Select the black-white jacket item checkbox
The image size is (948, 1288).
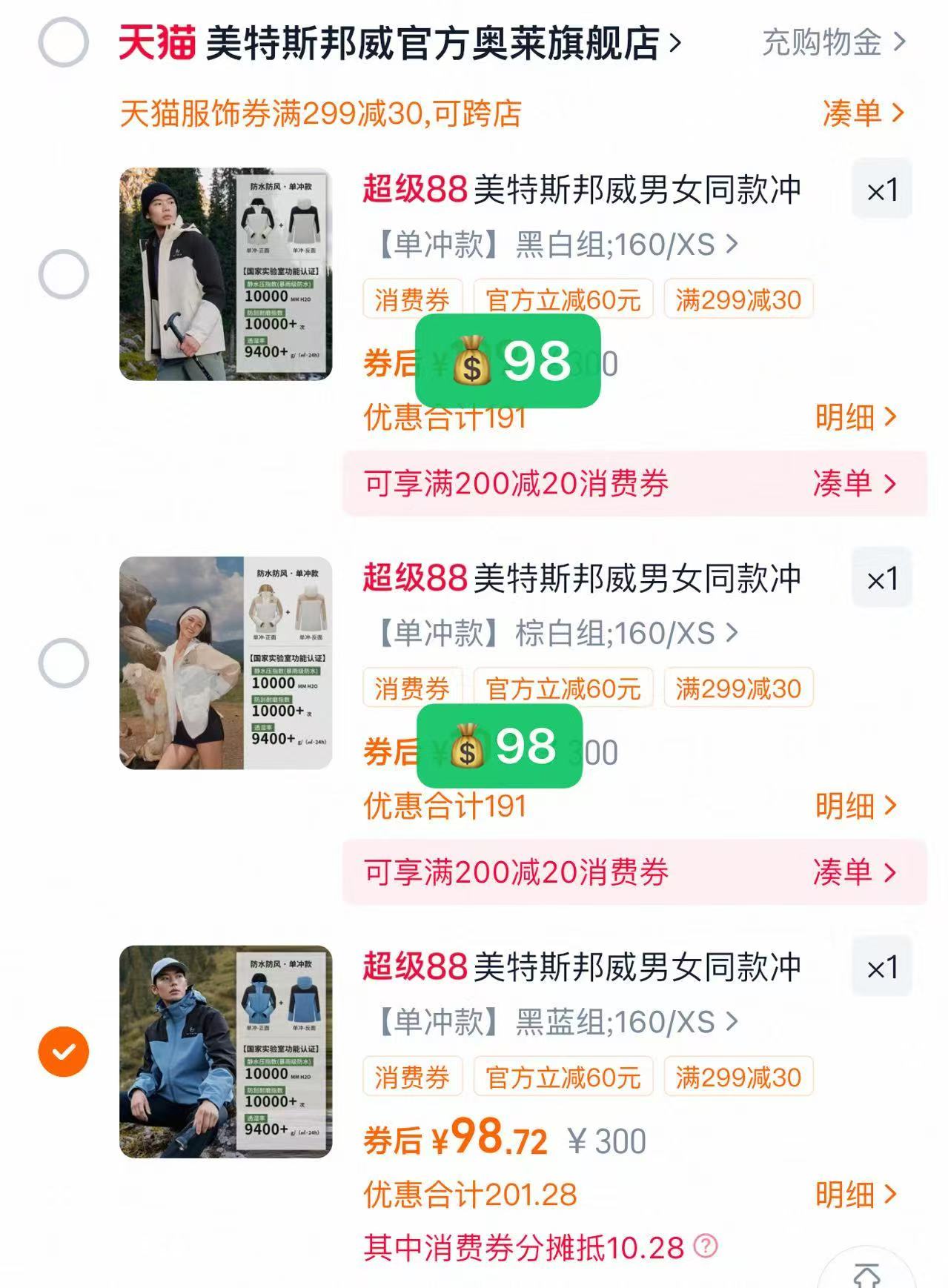[65, 274]
